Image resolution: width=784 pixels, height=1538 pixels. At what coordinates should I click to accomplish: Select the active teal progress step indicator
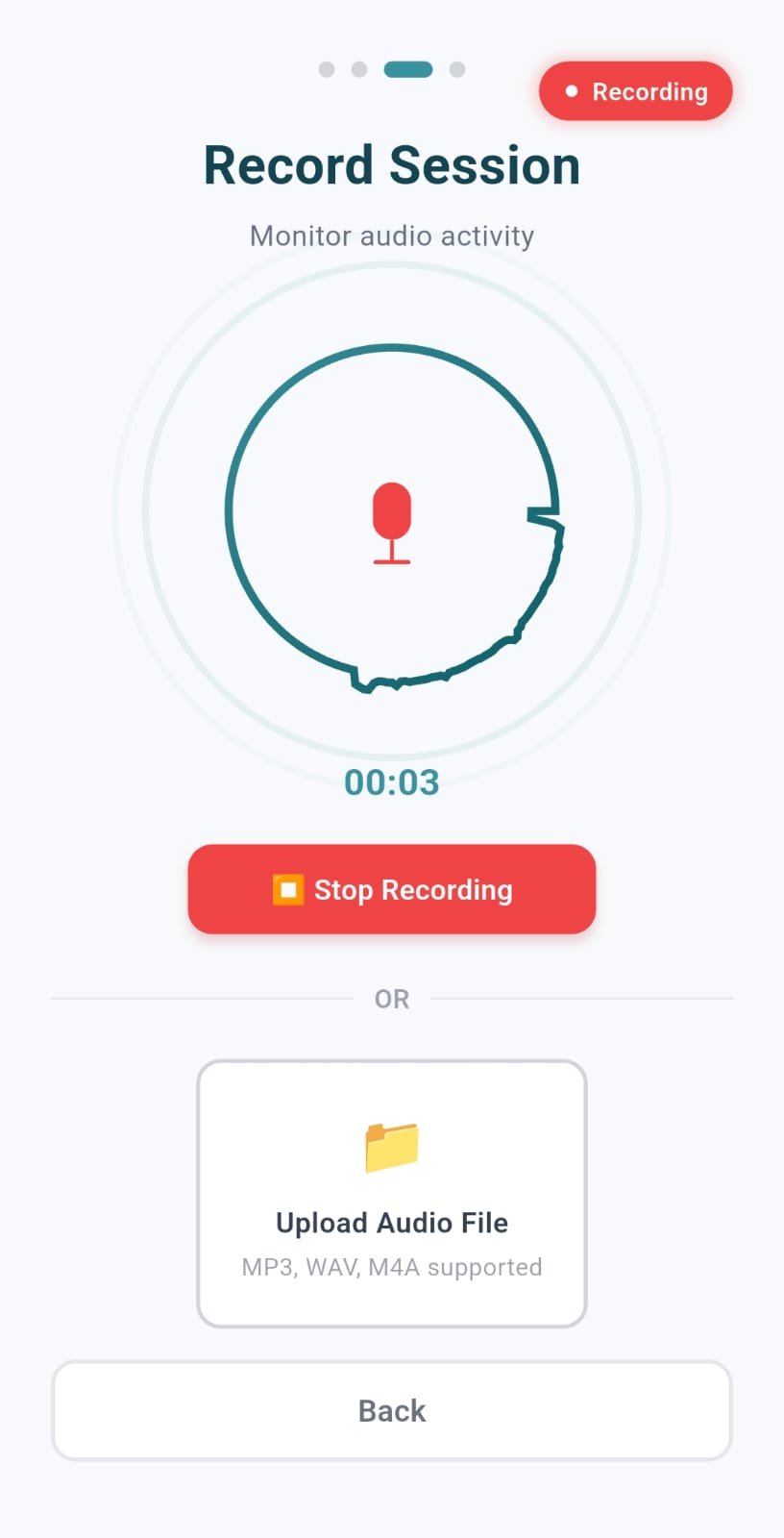(409, 69)
